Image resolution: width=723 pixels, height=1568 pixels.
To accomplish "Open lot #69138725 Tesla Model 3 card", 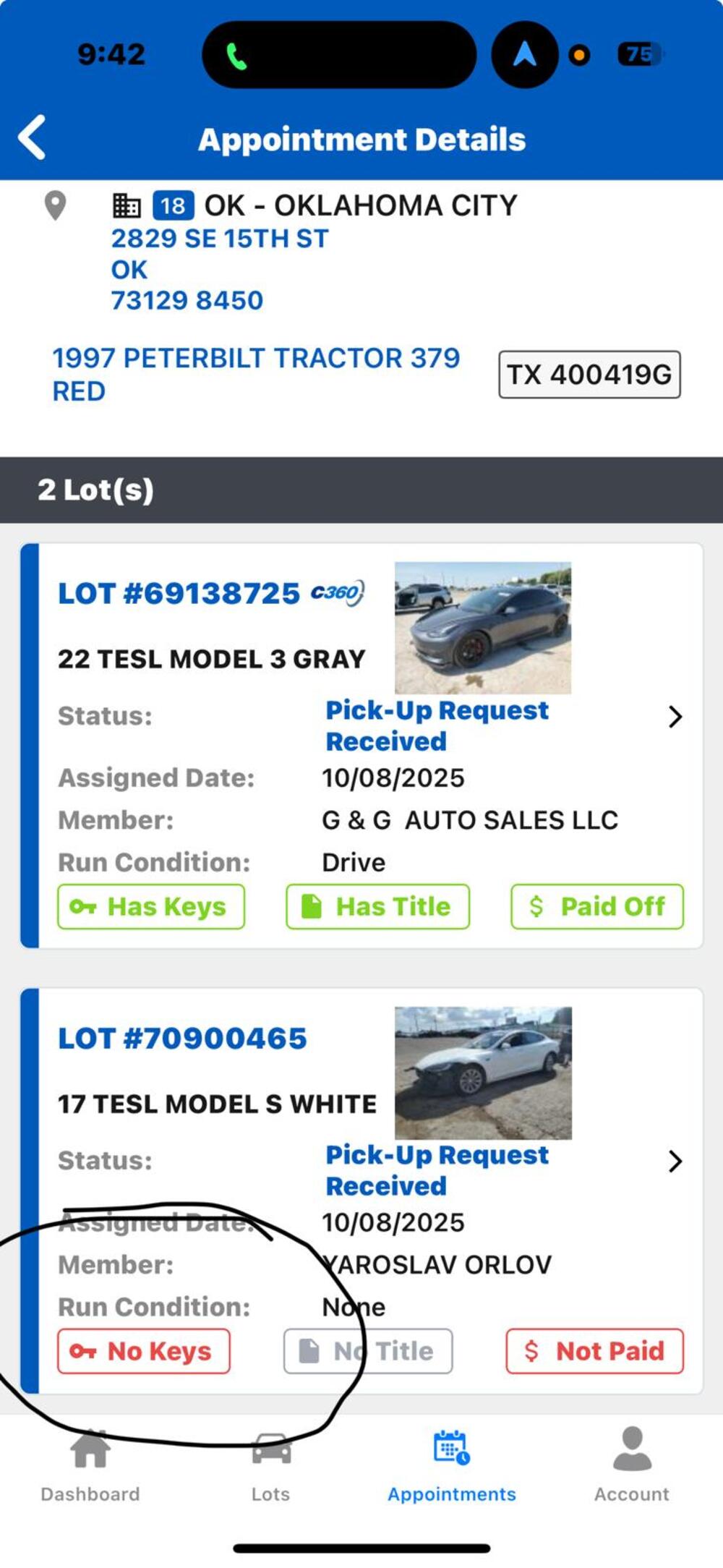I will pyautogui.click(x=179, y=594).
